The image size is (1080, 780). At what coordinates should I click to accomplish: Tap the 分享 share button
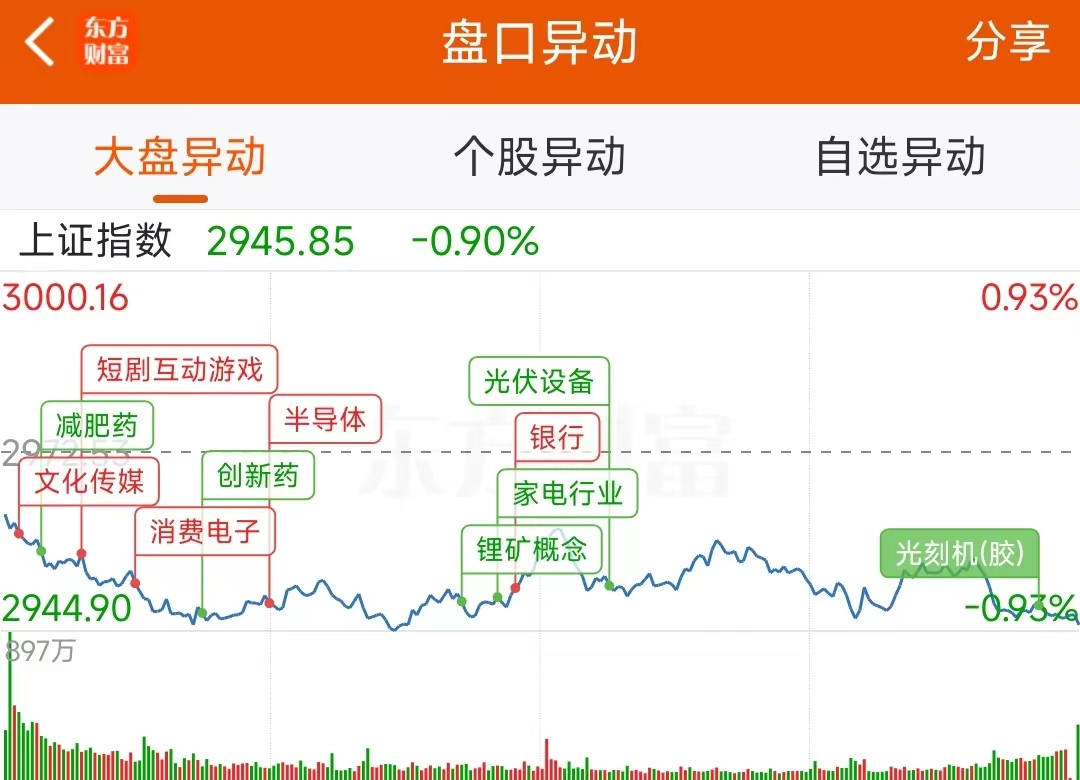1007,43
